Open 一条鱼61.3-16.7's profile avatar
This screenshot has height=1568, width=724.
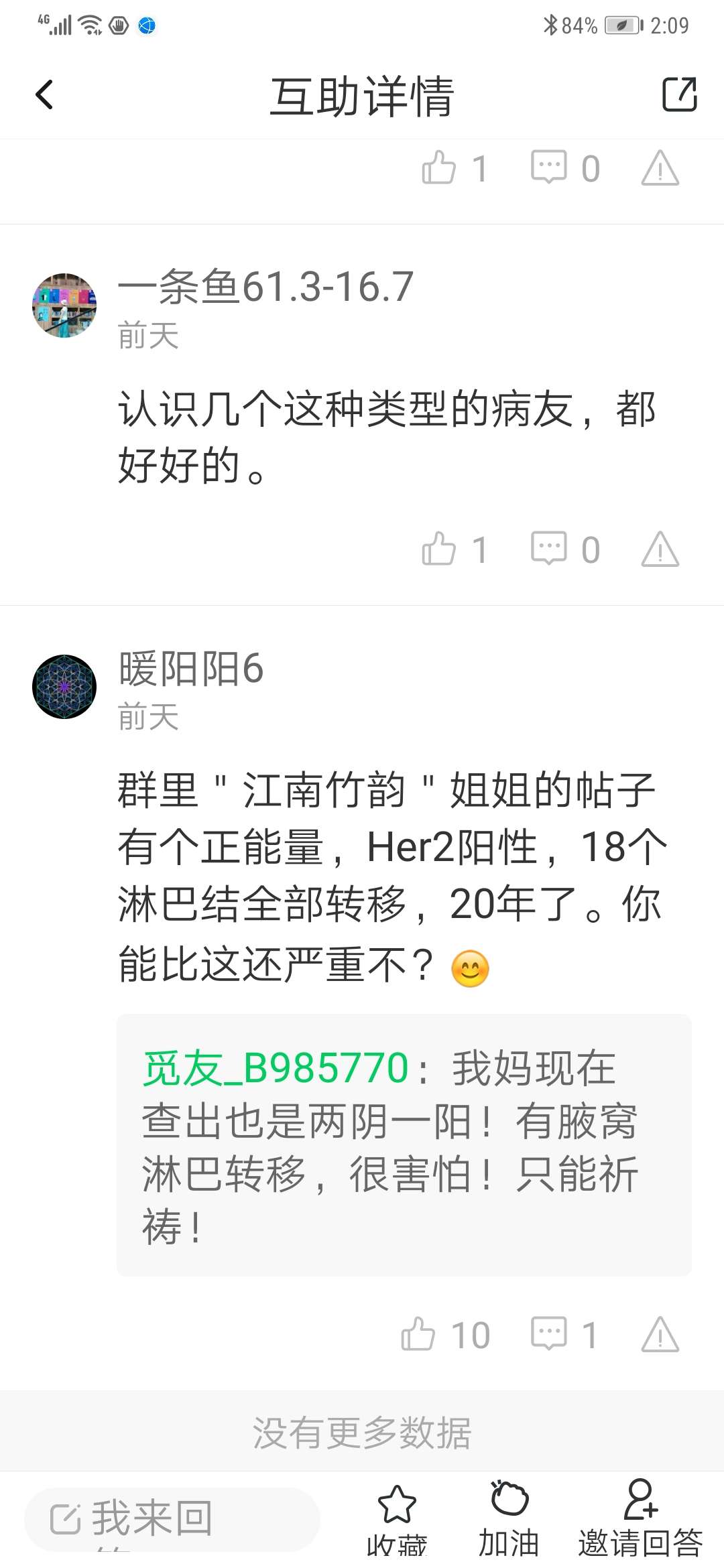click(x=64, y=305)
